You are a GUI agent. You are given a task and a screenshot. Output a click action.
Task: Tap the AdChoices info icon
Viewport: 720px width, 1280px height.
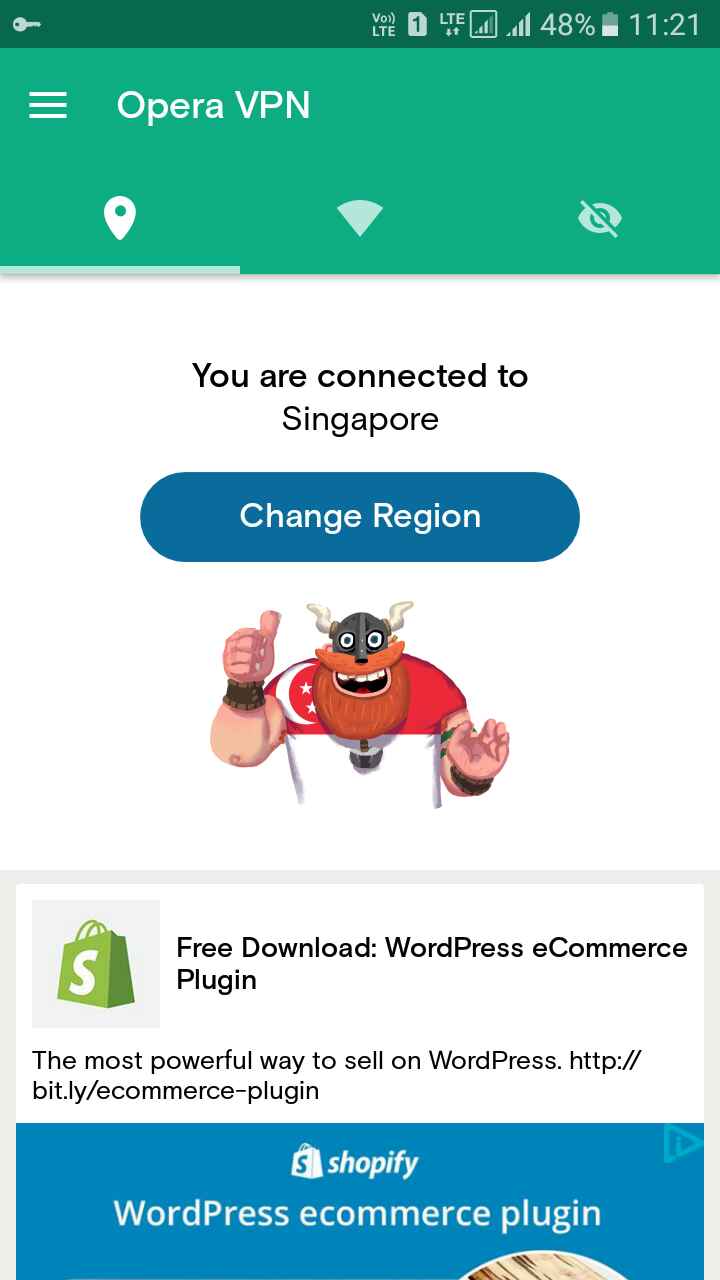click(x=683, y=1144)
